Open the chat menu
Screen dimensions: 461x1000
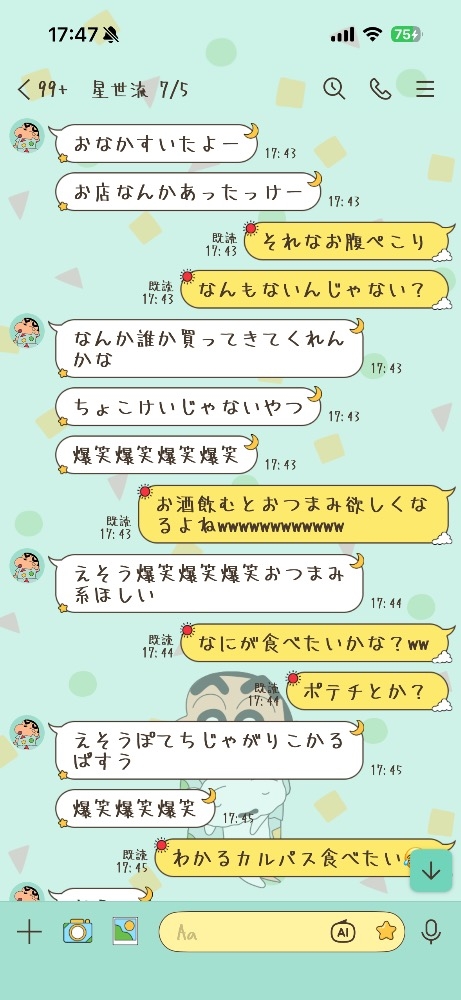point(425,89)
